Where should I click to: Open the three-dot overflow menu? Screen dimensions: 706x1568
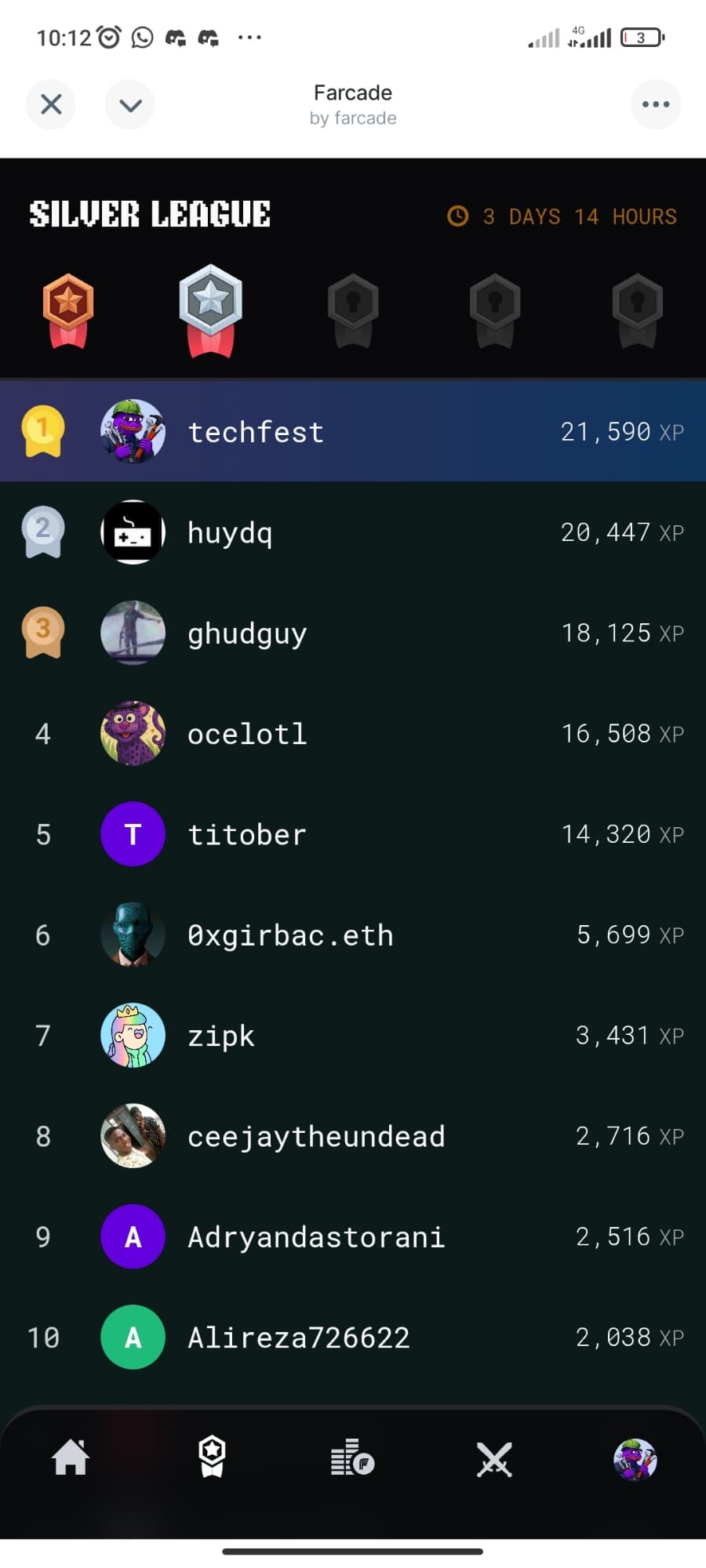point(655,104)
